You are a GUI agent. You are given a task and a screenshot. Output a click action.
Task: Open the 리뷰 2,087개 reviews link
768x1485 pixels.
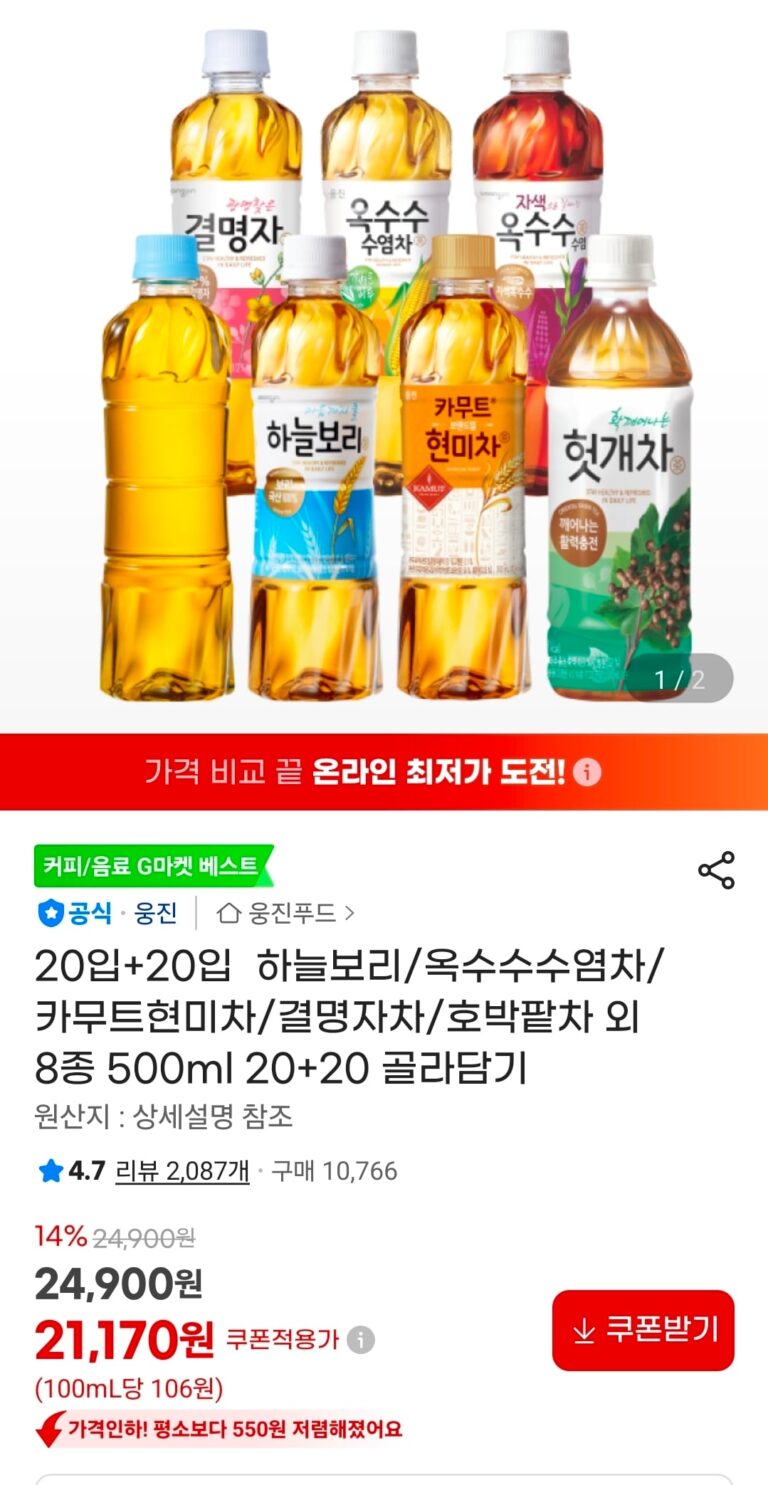(183, 1170)
